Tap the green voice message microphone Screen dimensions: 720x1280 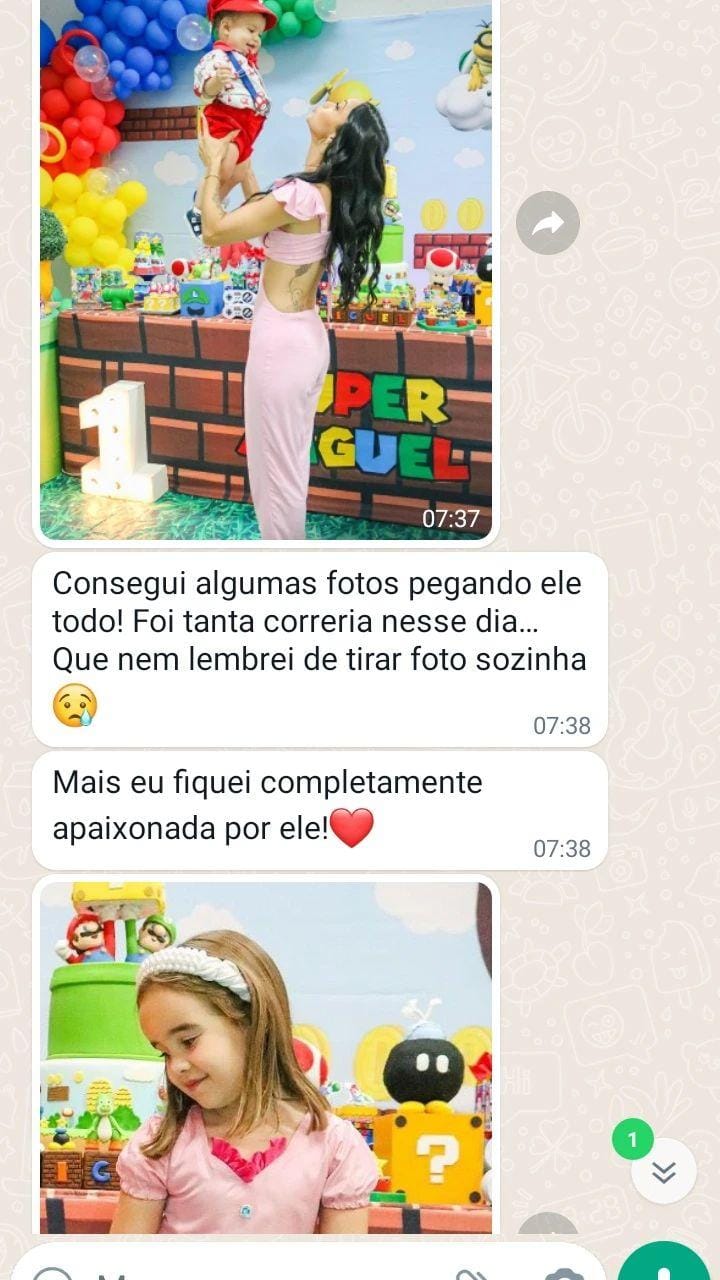pyautogui.click(x=665, y=1266)
